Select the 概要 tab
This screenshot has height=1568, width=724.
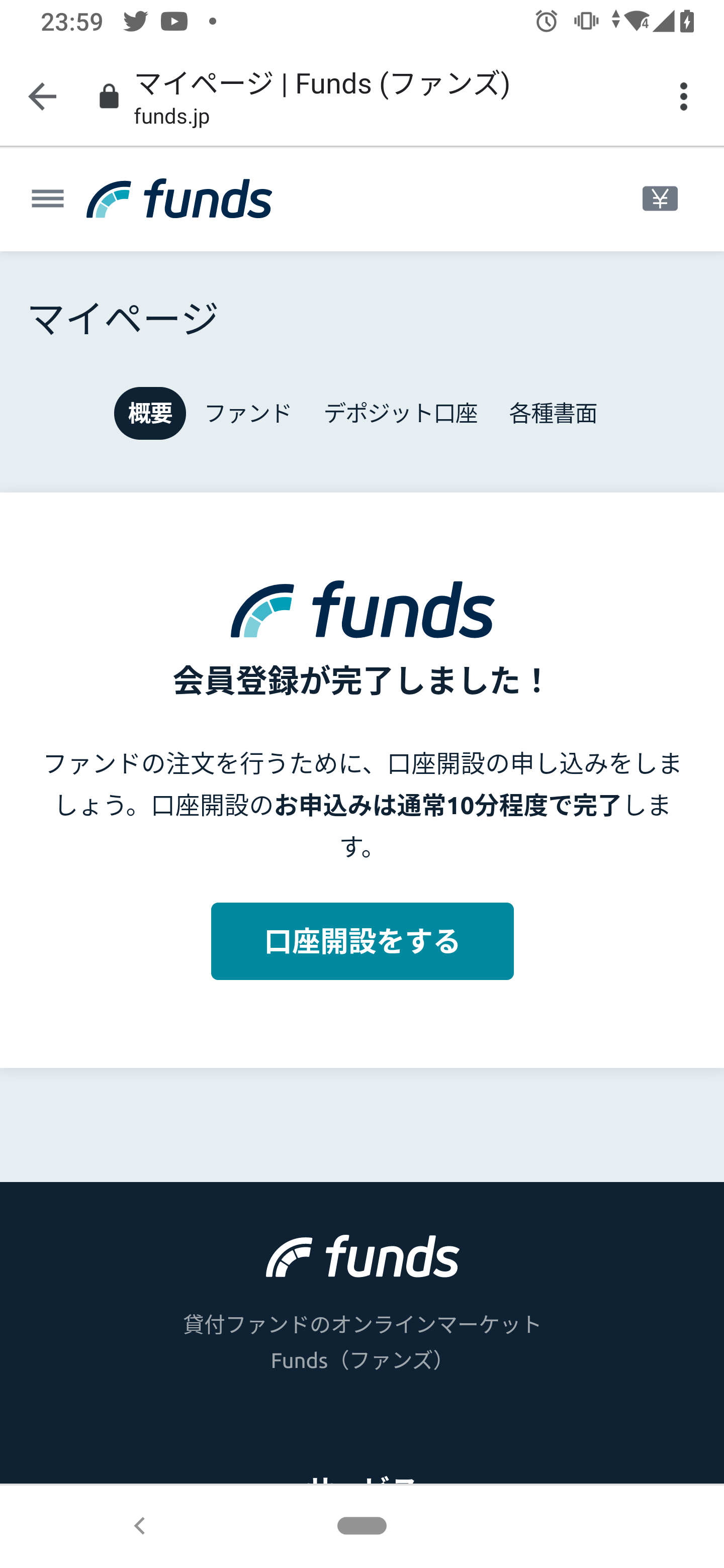click(150, 413)
